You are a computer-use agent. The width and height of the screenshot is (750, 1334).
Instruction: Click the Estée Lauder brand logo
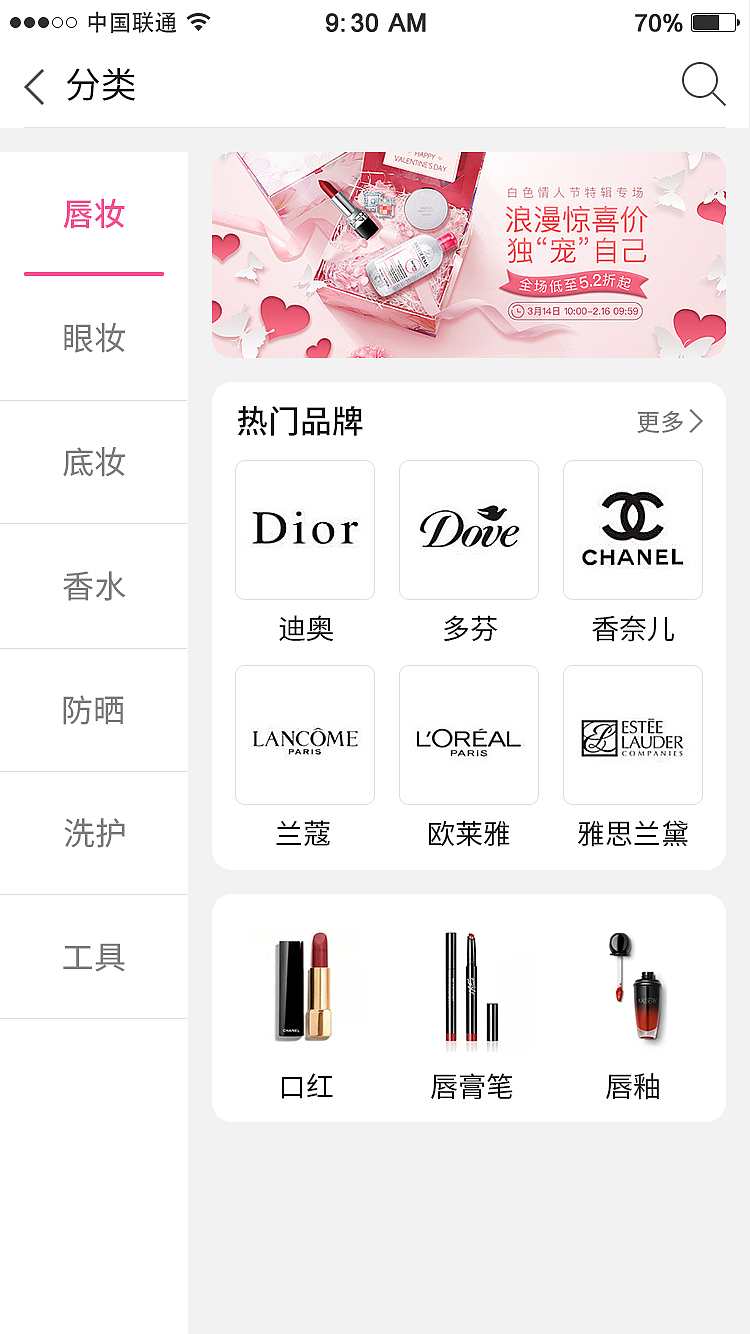(x=632, y=735)
